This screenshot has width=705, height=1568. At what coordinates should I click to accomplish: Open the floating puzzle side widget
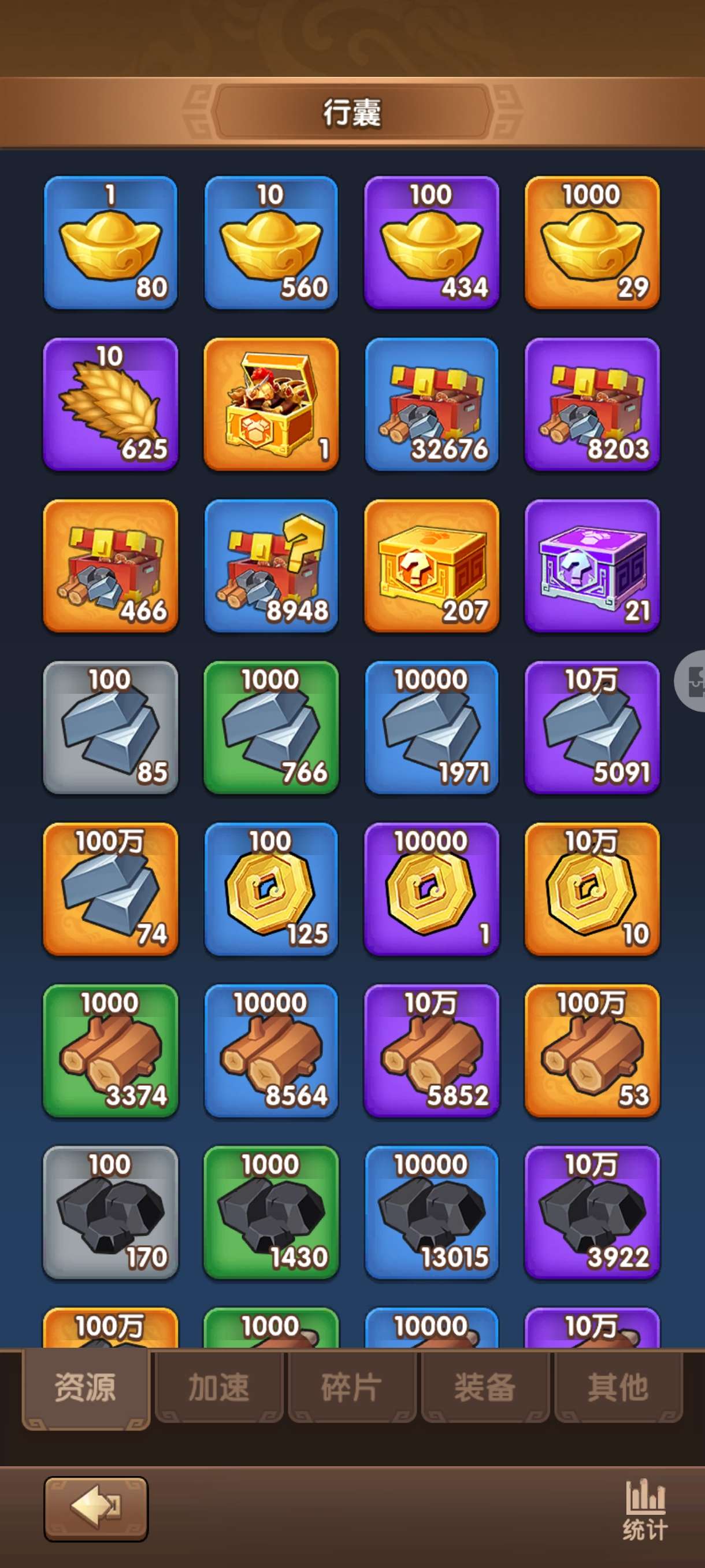pos(692,681)
